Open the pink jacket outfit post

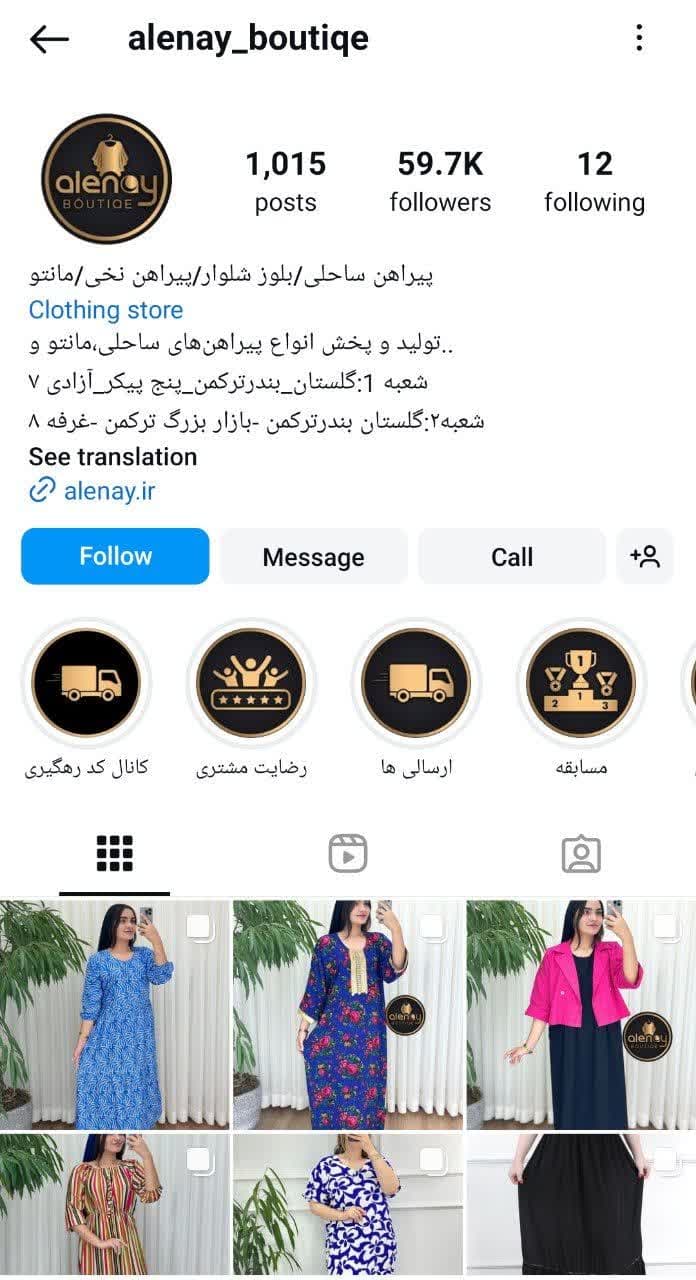click(580, 1015)
